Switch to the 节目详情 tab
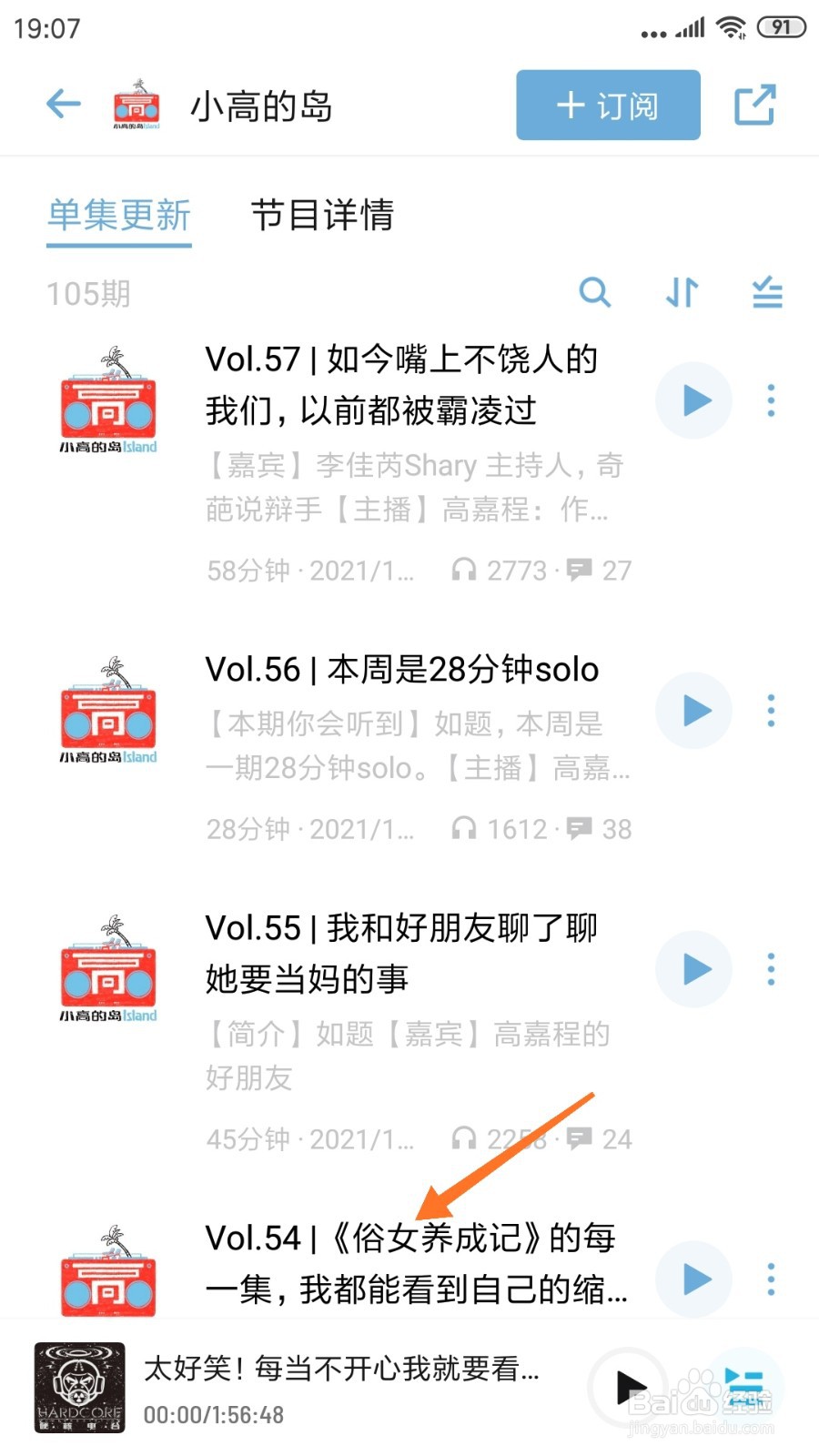819x1456 pixels. [x=322, y=216]
